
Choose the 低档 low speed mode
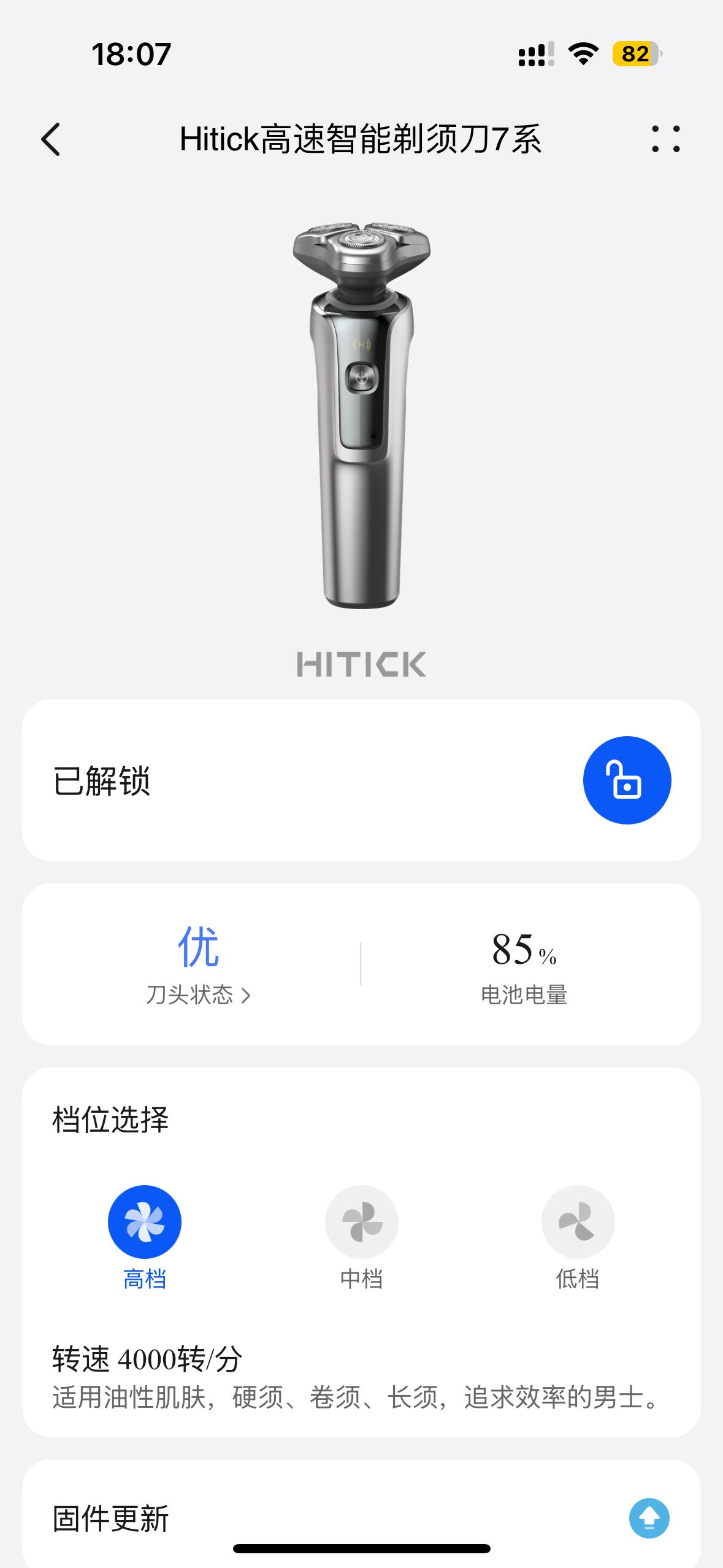[578, 1222]
